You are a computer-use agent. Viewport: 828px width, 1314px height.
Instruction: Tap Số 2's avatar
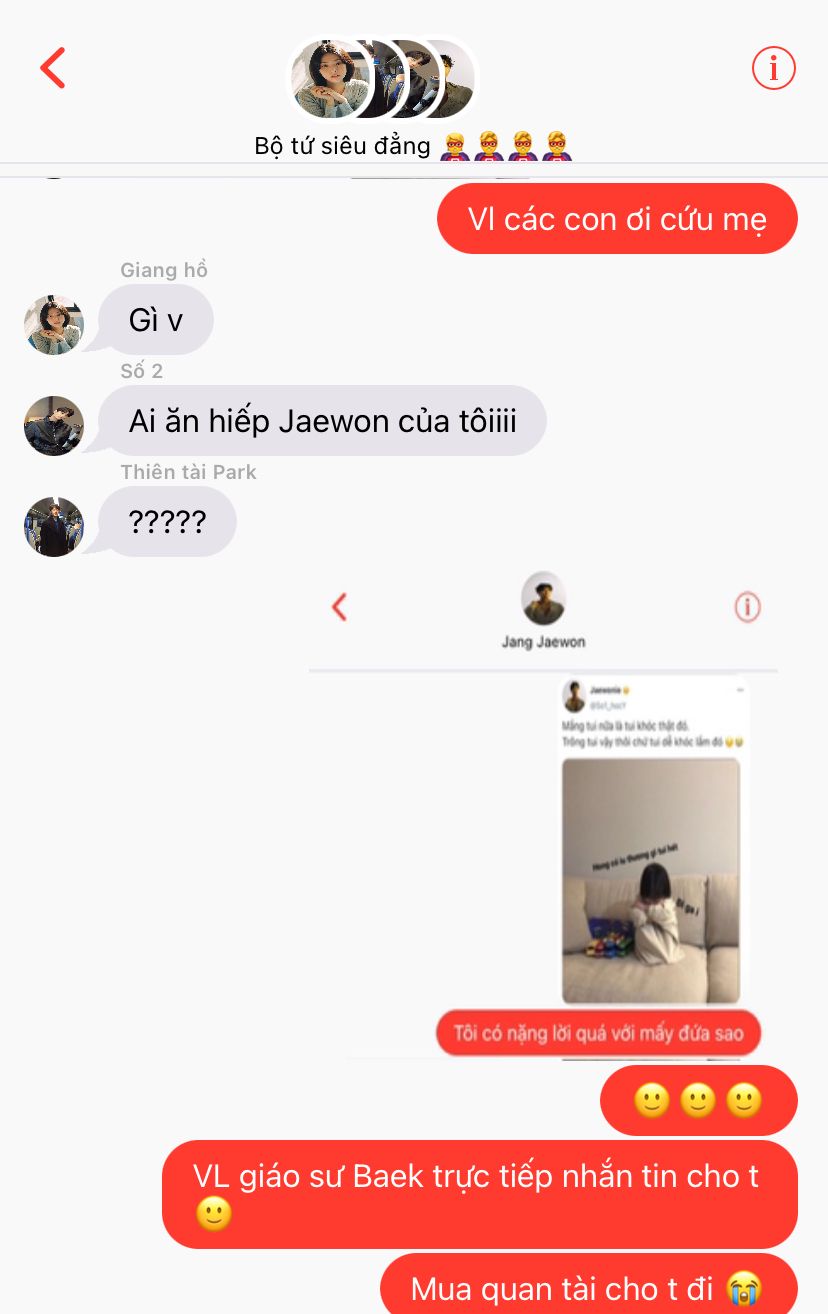[53, 425]
